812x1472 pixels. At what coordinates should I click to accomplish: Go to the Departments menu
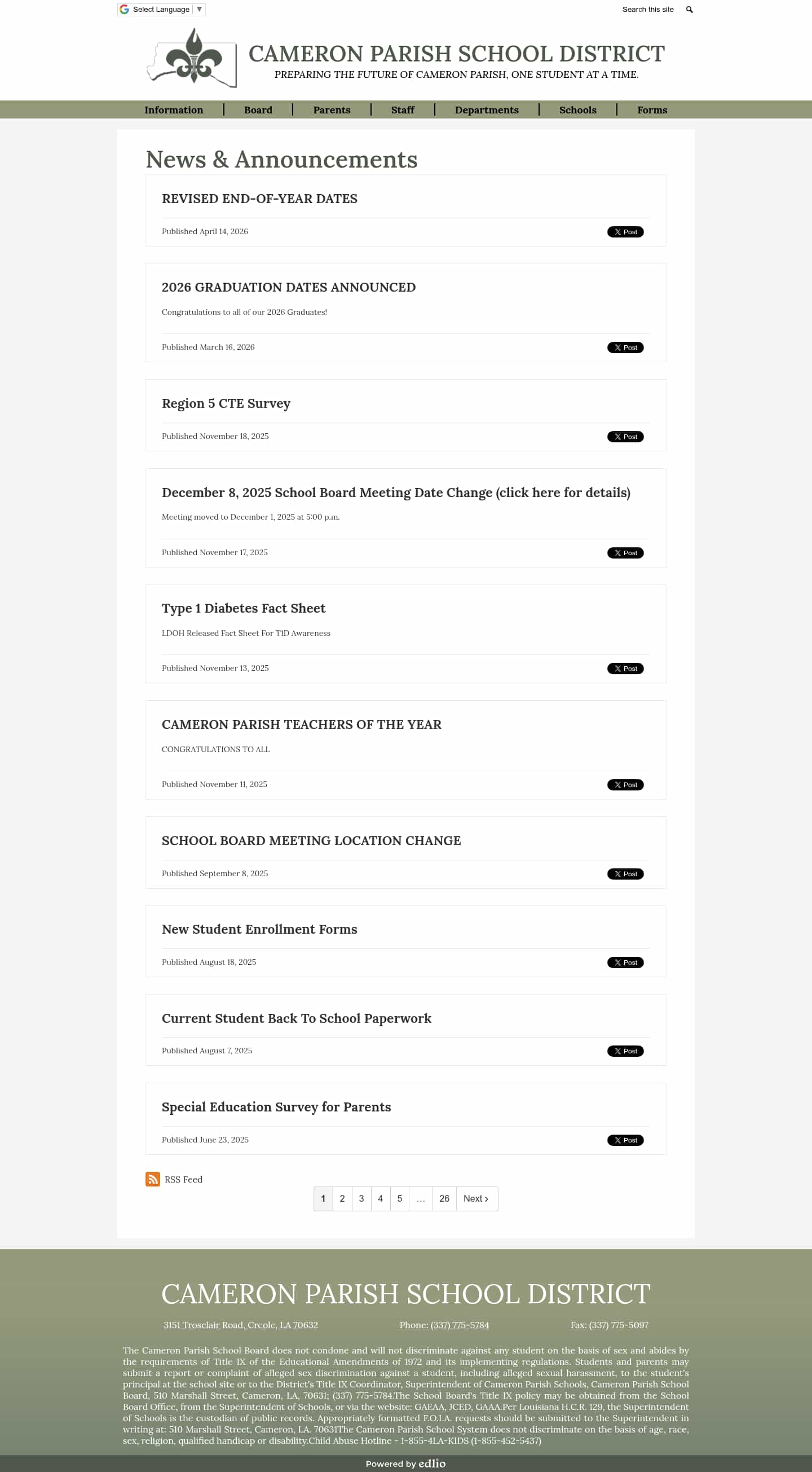click(487, 109)
